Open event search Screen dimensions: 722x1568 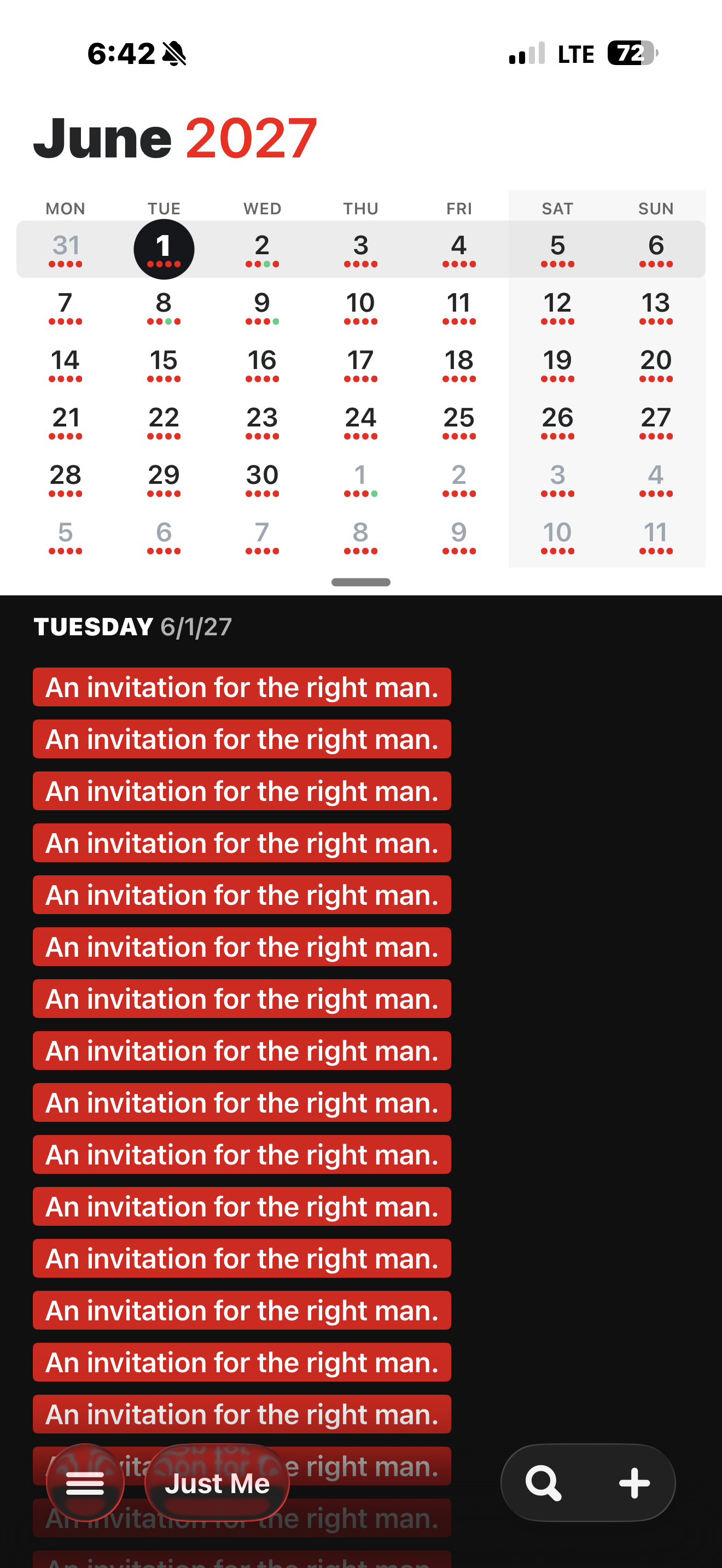[543, 1483]
